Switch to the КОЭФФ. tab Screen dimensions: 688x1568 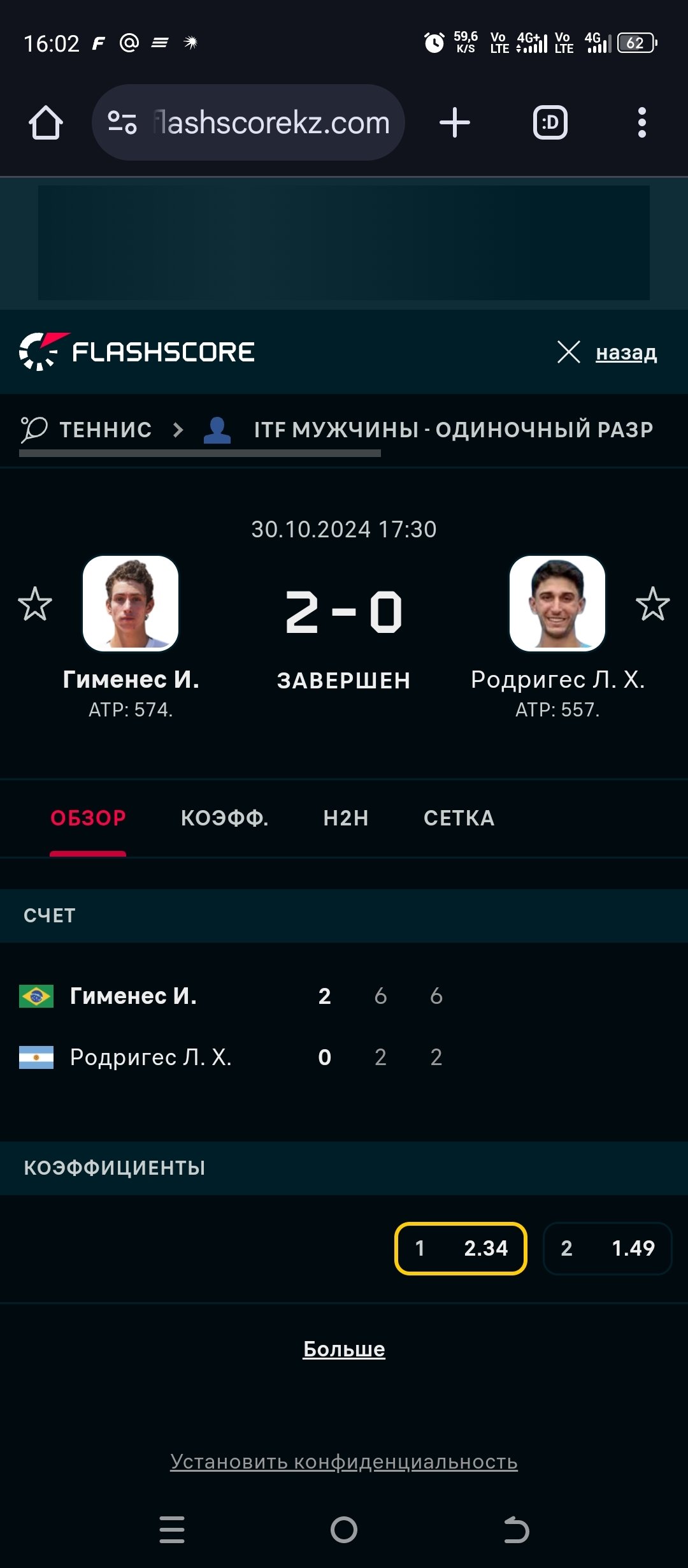pyautogui.click(x=224, y=818)
